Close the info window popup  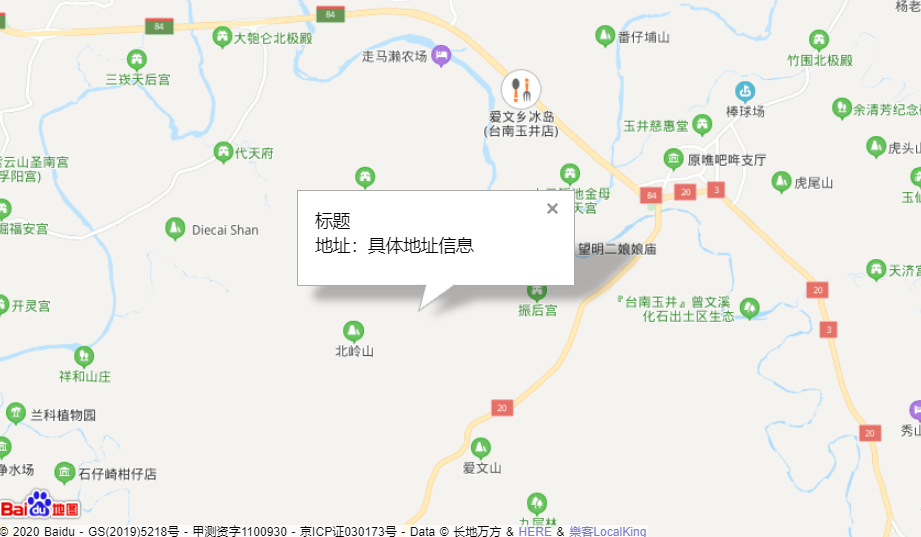coord(552,209)
